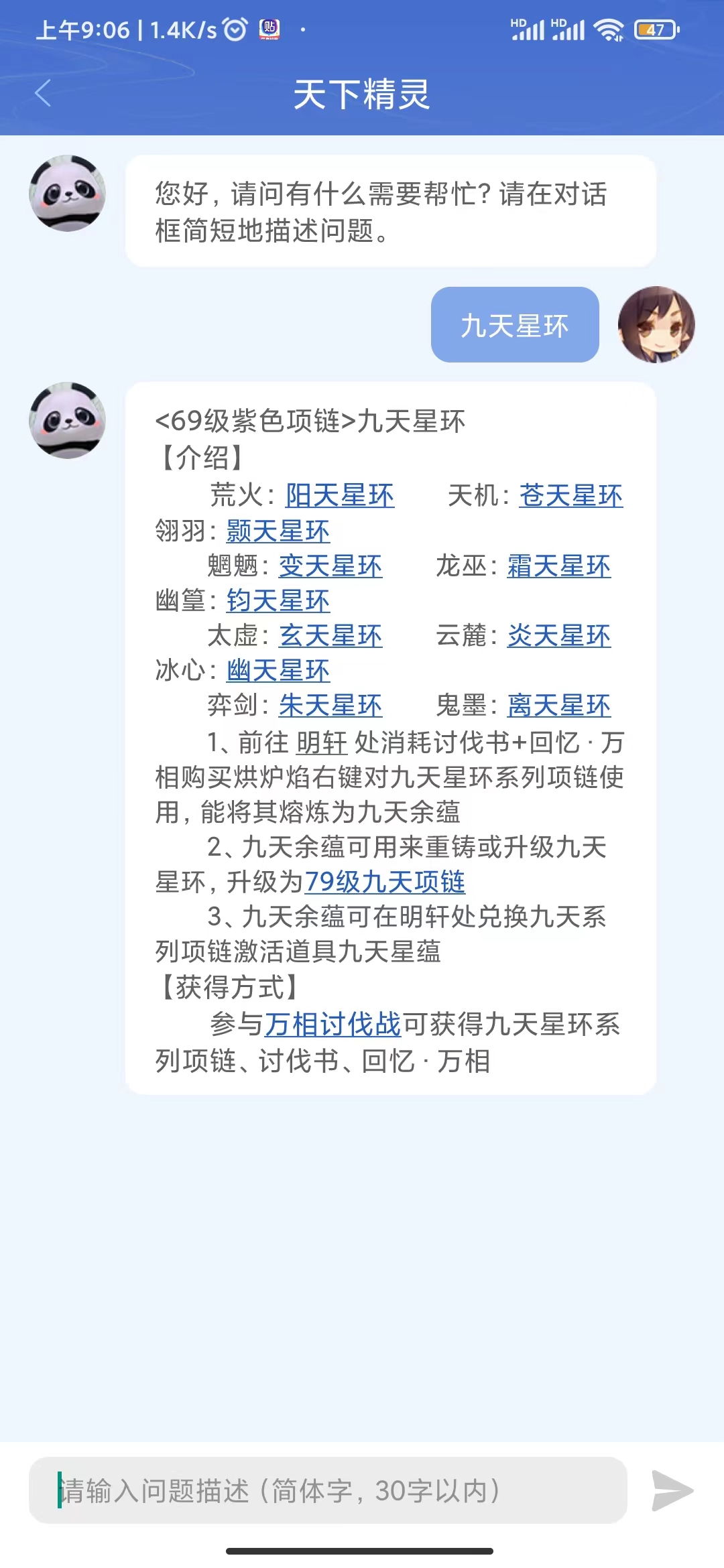Open the 幽天星环 link
Image resolution: width=724 pixels, height=1568 pixels.
278,671
